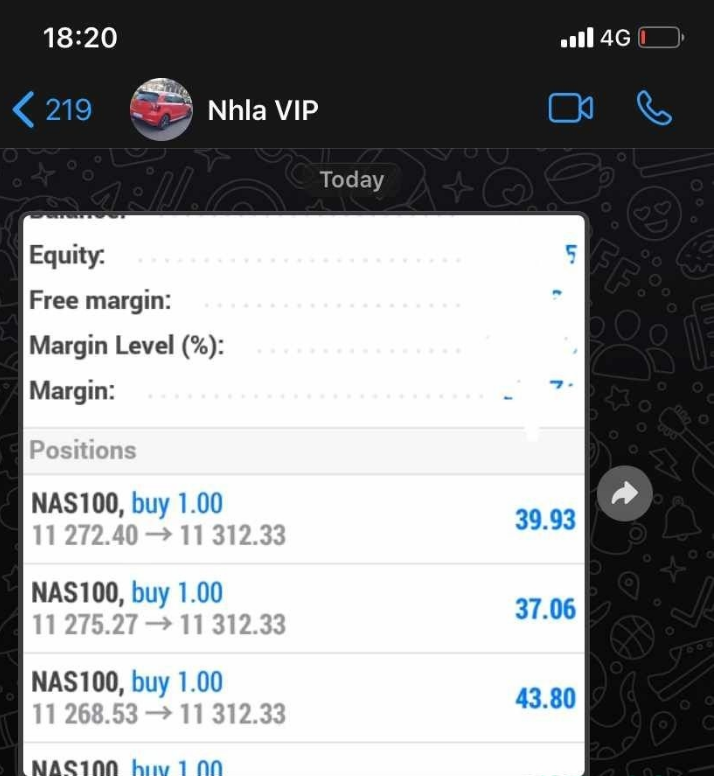Go back to the chat list
The height and width of the screenshot is (776, 714).
50,109
